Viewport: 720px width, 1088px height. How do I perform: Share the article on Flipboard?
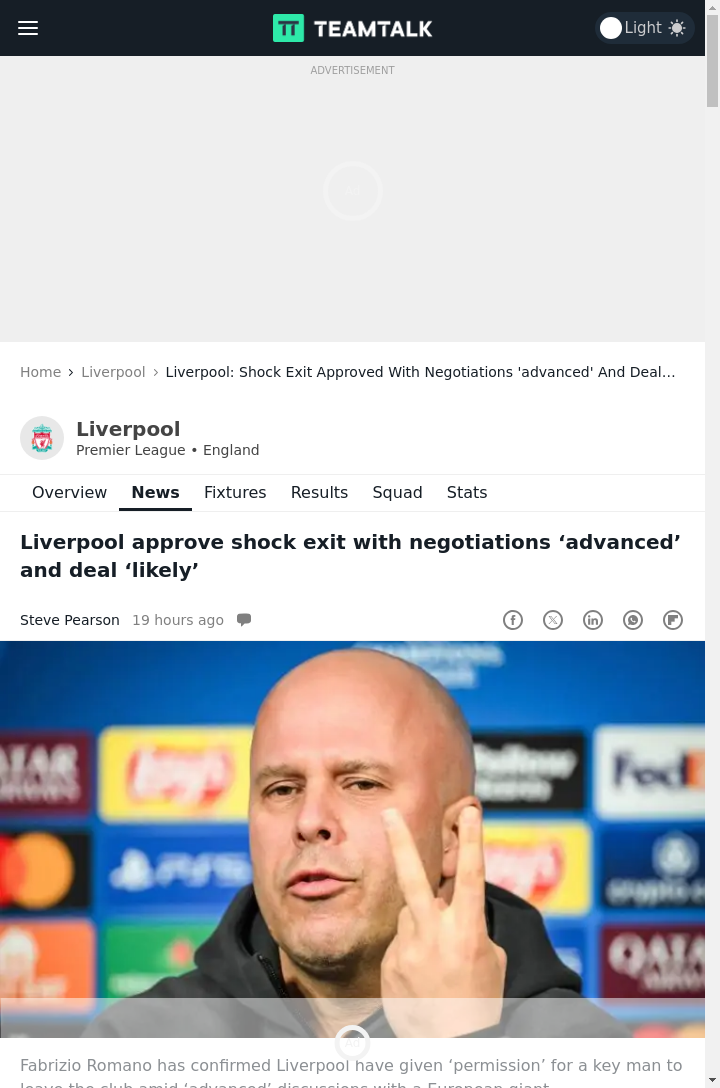point(673,620)
